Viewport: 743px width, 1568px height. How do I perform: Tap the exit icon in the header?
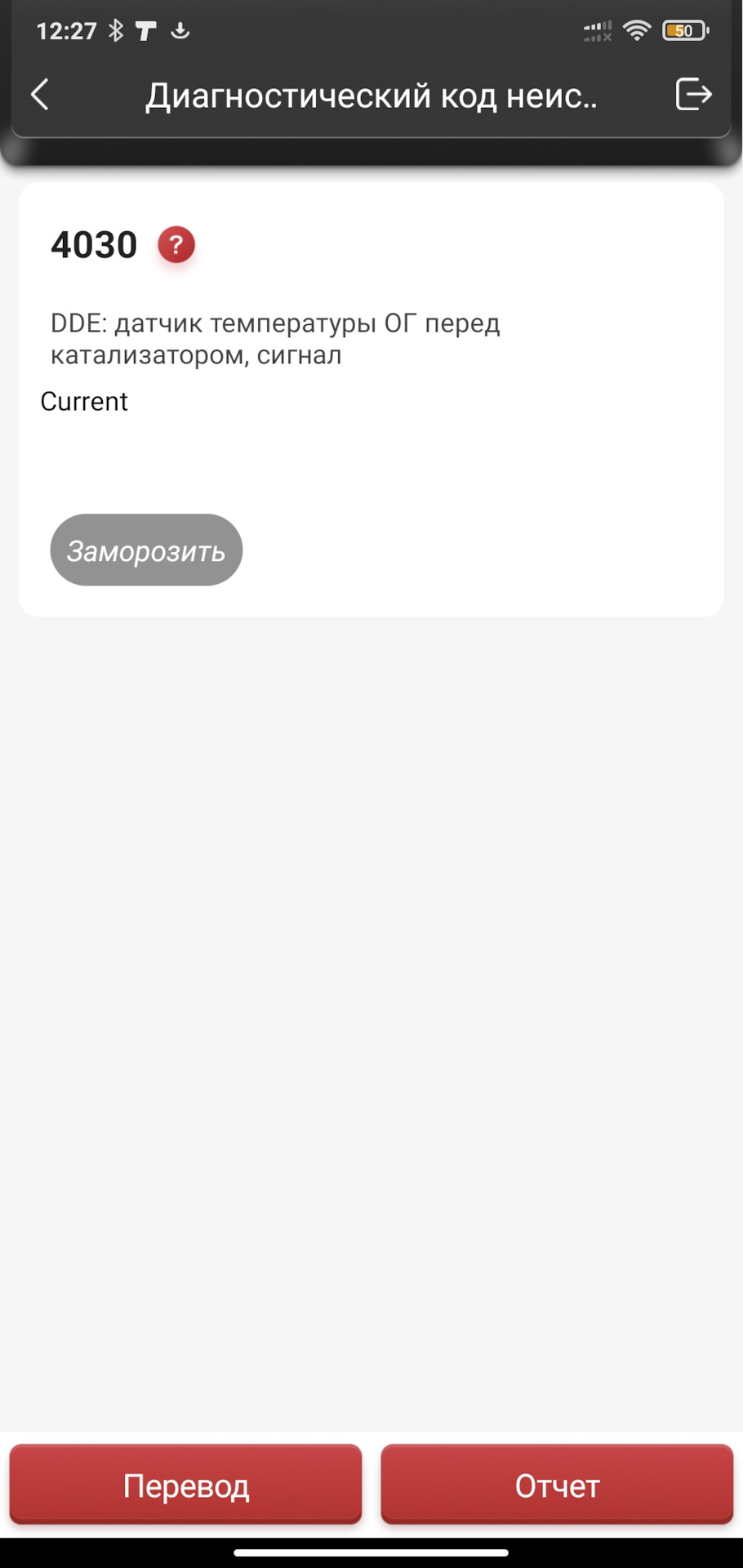tap(693, 94)
